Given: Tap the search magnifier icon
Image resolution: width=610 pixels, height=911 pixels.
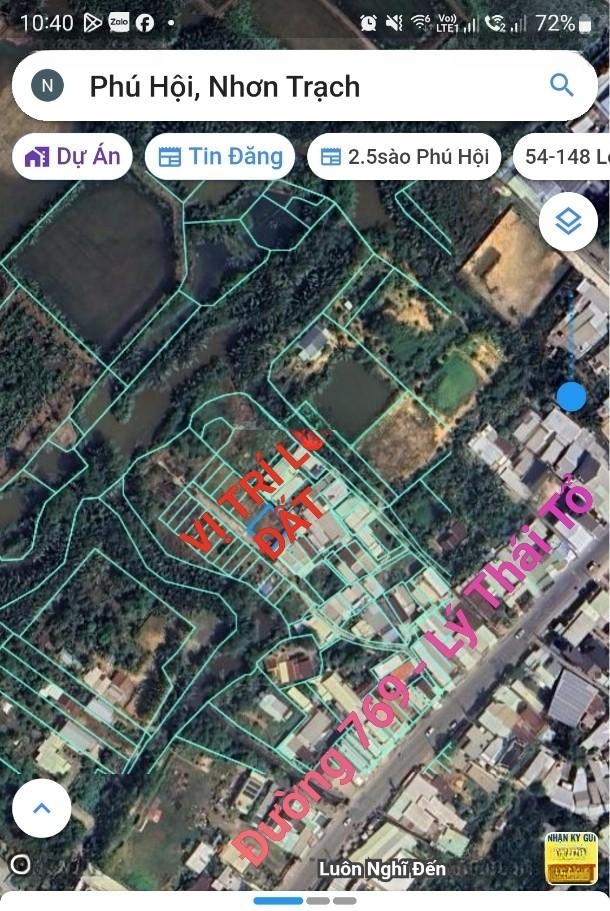Looking at the screenshot, I should click(562, 86).
